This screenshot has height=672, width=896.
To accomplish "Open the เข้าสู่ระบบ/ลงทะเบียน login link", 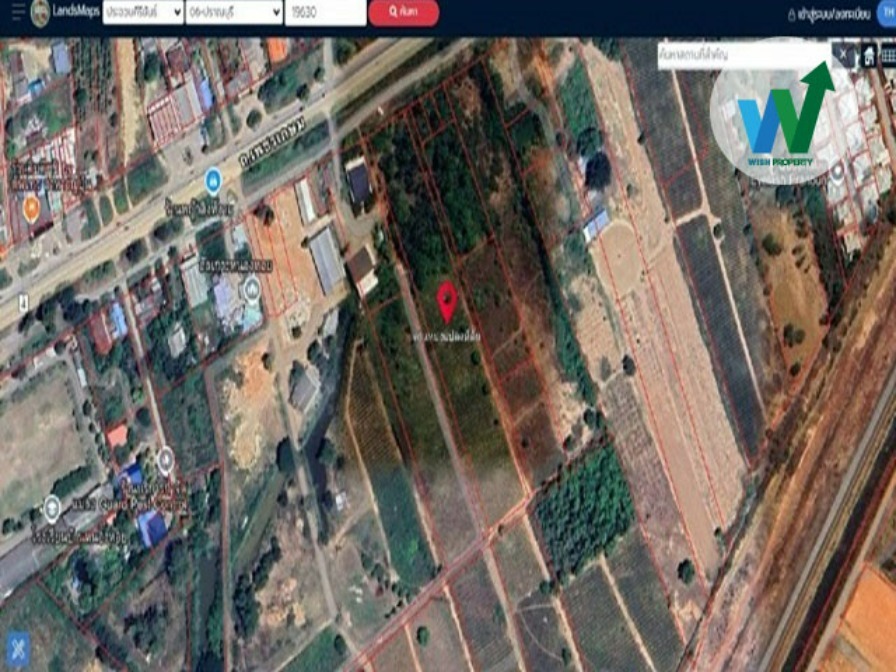I will (830, 14).
